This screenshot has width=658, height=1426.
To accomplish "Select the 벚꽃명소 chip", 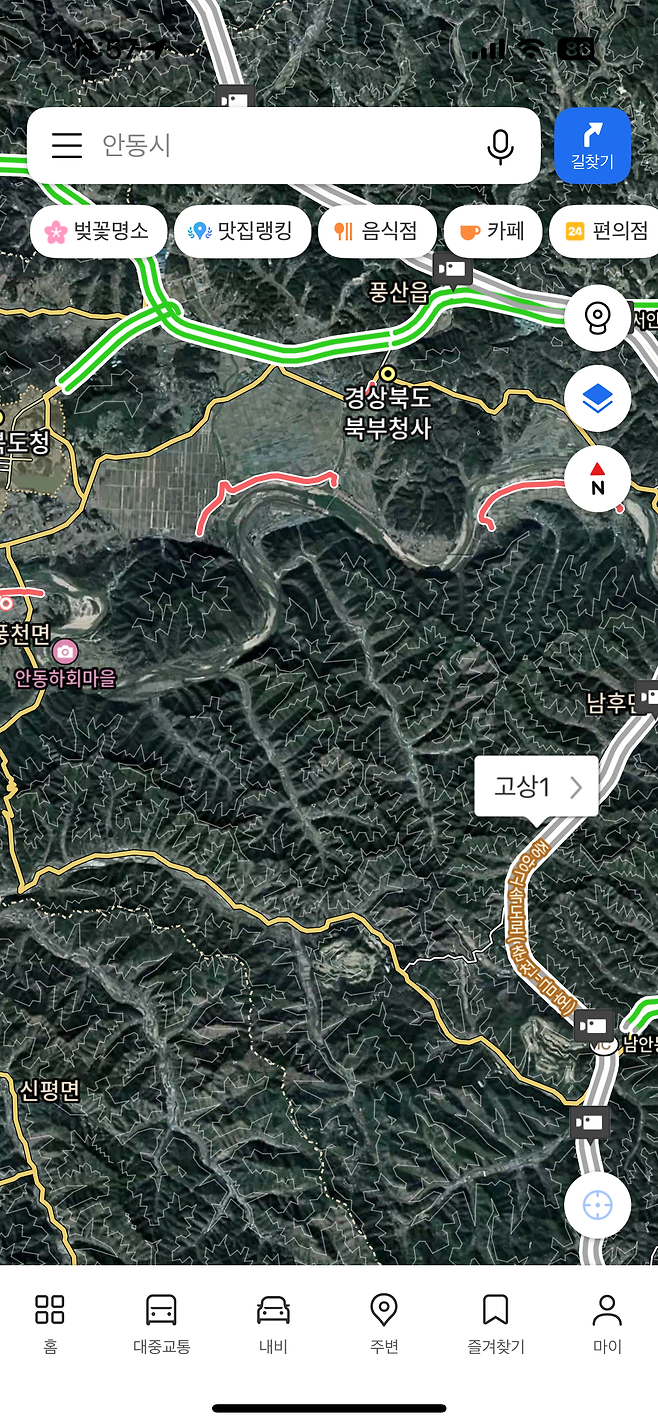I will 98,232.
